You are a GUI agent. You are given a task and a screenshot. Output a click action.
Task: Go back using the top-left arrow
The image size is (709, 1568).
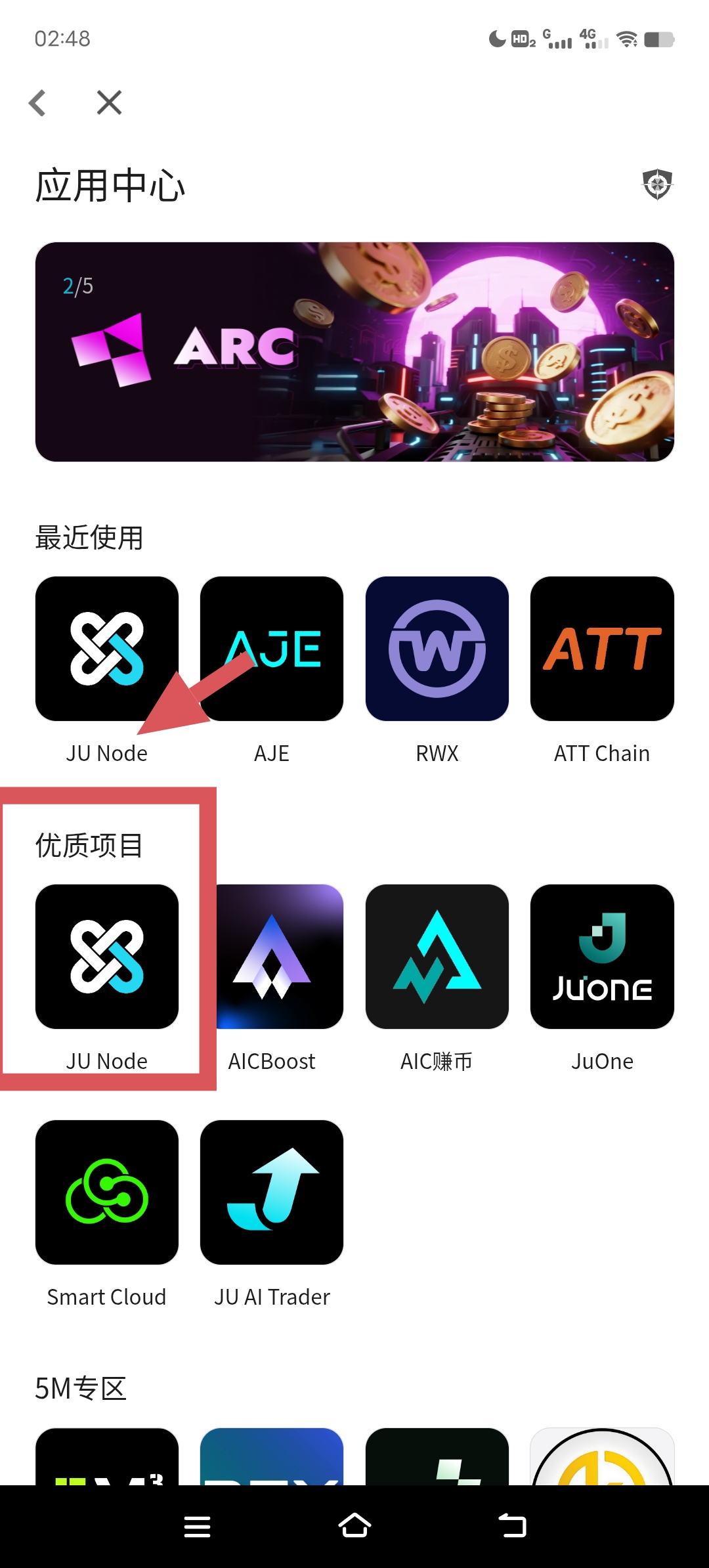click(37, 102)
